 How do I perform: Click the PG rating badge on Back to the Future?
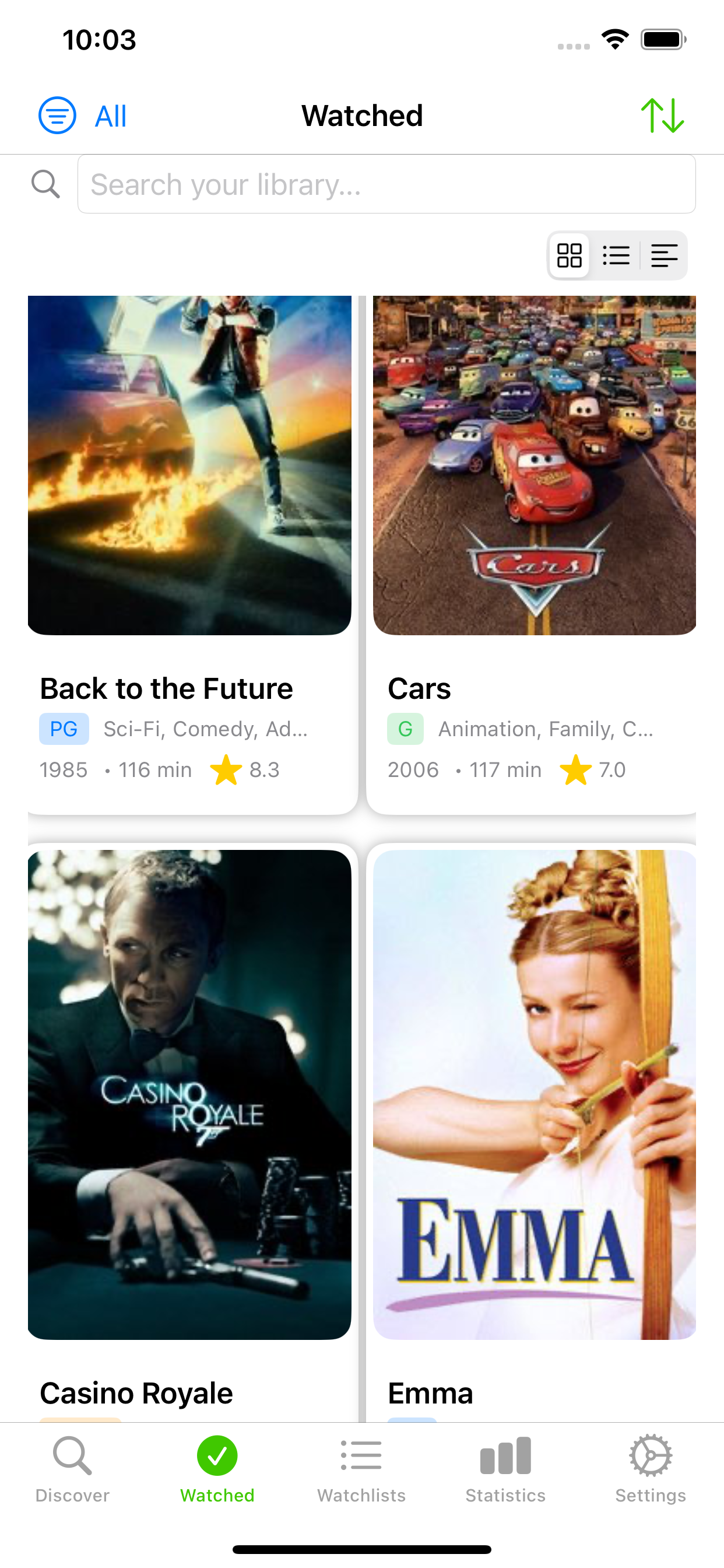[64, 728]
